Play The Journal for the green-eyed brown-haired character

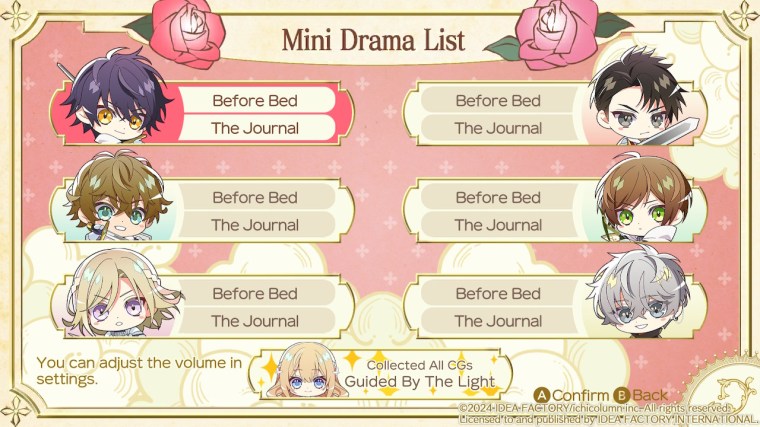pos(498,225)
